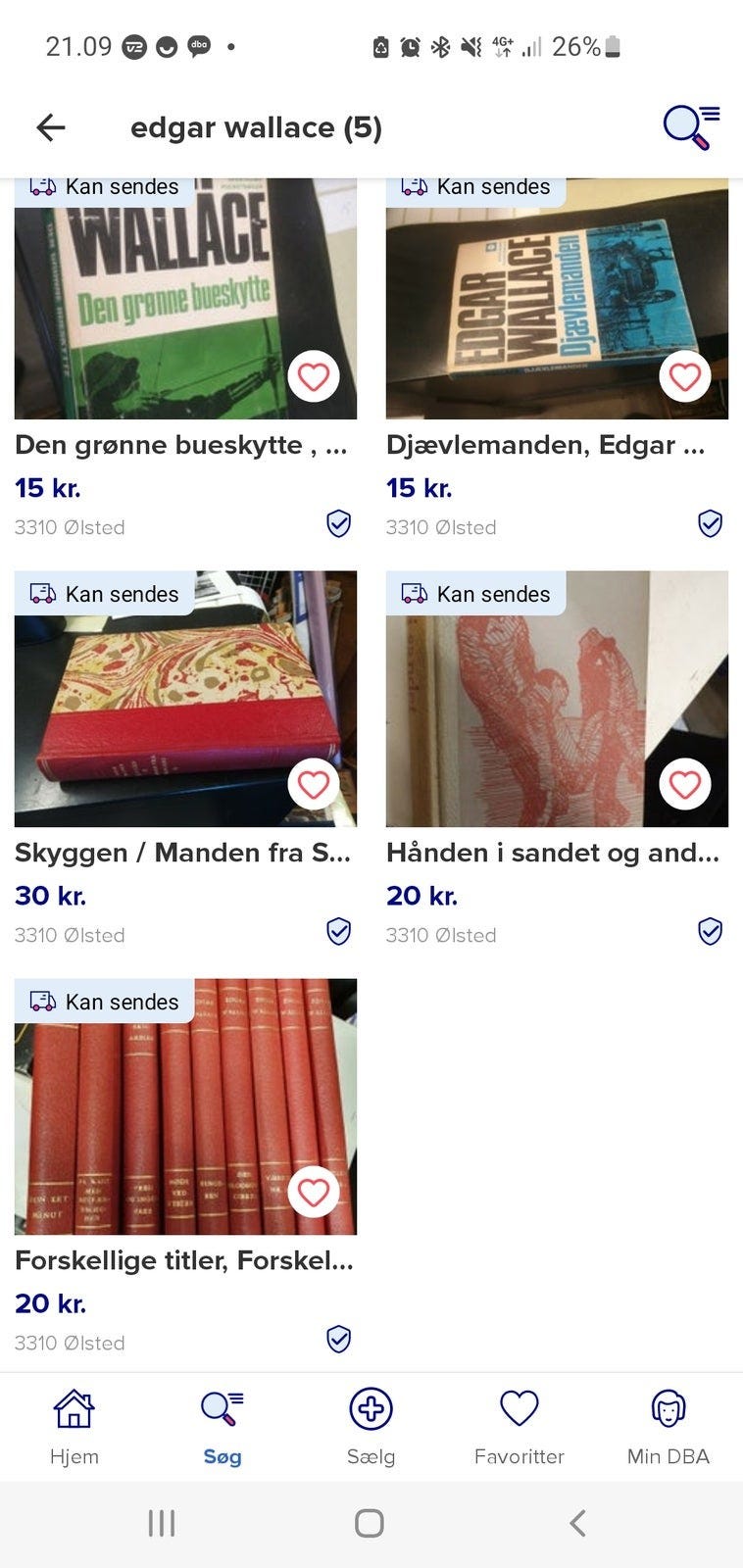743x1568 pixels.
Task: Favorite the Djævlemanden book listing
Action: tap(684, 375)
